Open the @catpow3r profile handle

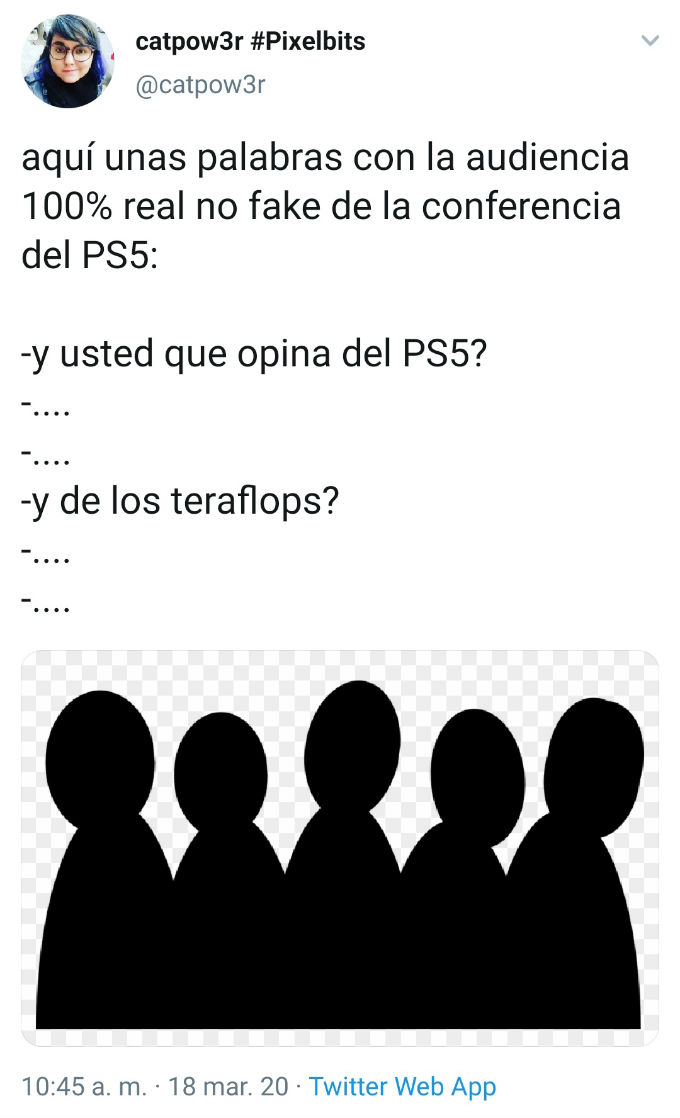coord(200,86)
